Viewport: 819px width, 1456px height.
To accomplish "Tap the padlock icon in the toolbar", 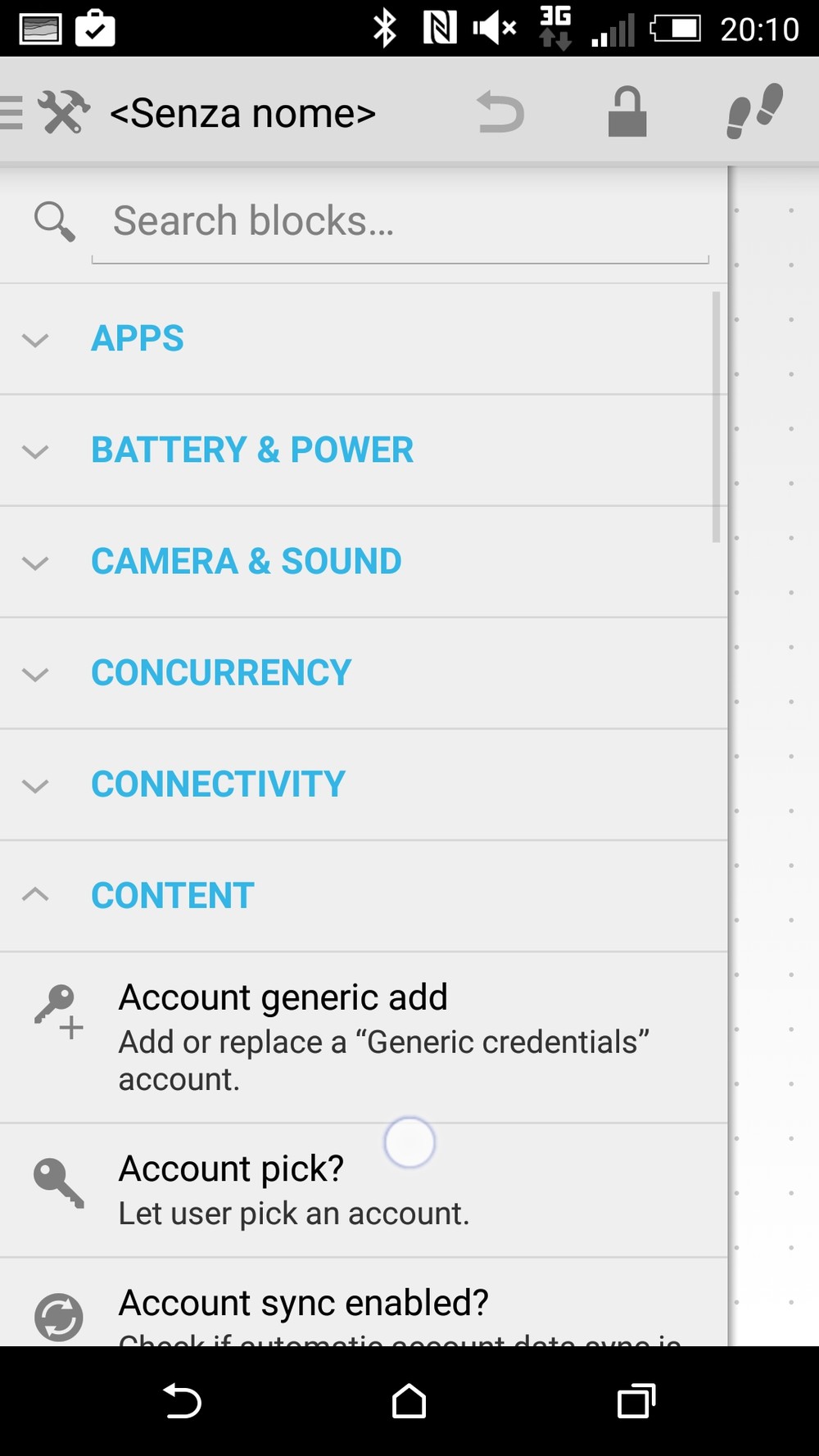I will [x=627, y=112].
